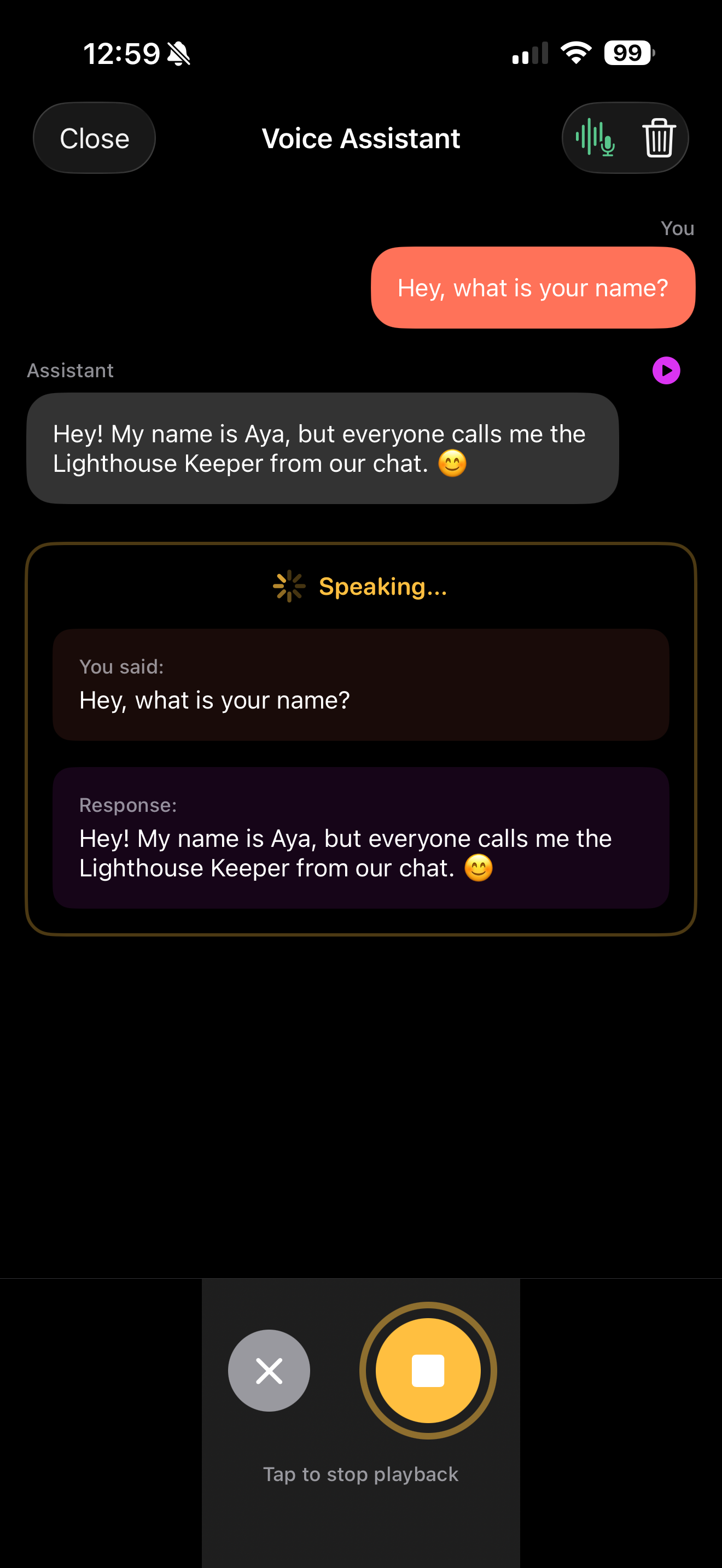Cancel with the gray X button

point(269,1370)
